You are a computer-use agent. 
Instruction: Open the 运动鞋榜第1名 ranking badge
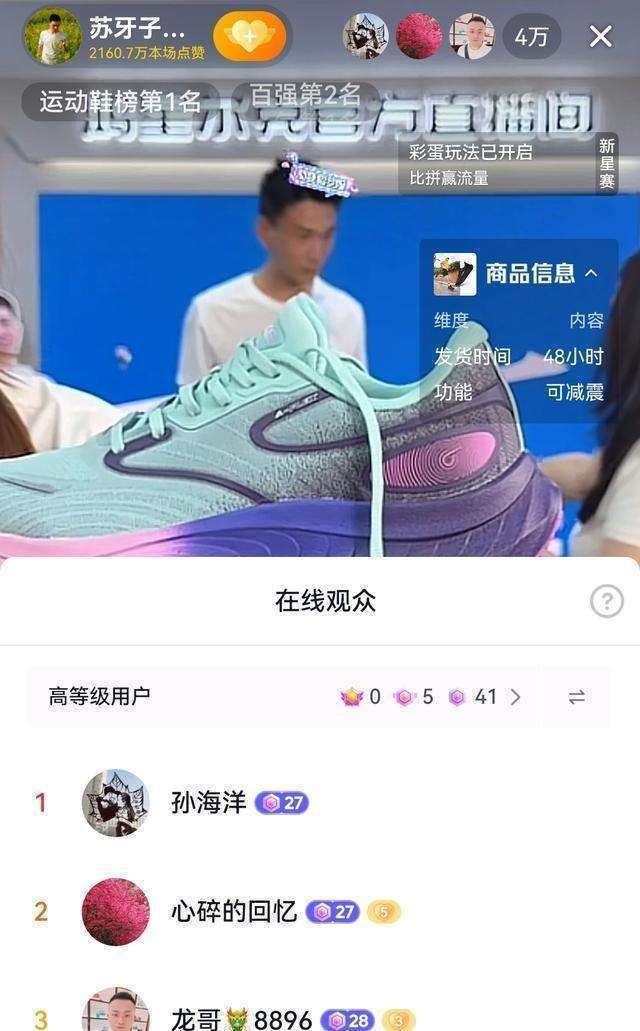pyautogui.click(x=120, y=101)
